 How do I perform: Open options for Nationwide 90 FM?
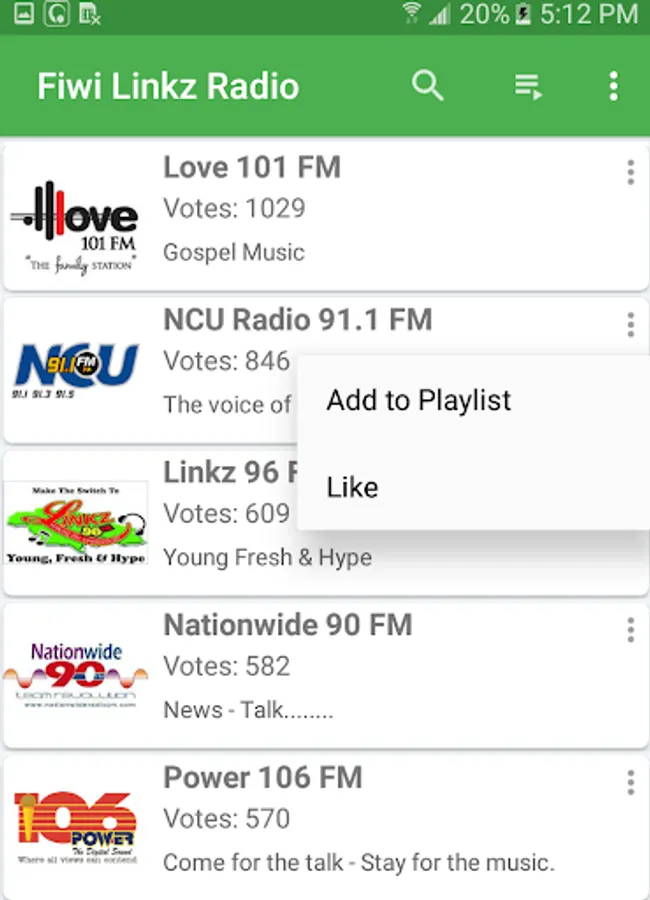pyautogui.click(x=630, y=630)
